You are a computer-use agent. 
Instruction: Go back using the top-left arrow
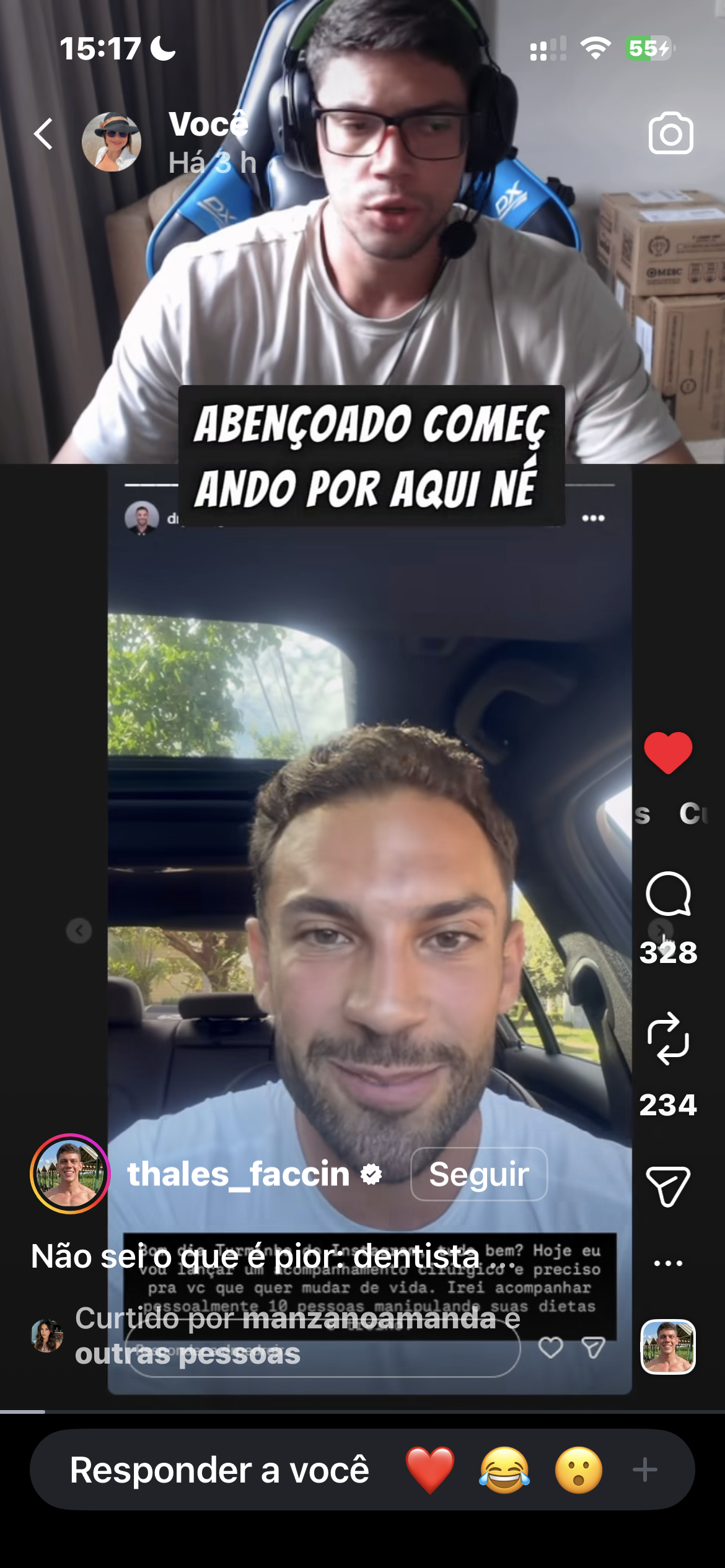click(43, 134)
